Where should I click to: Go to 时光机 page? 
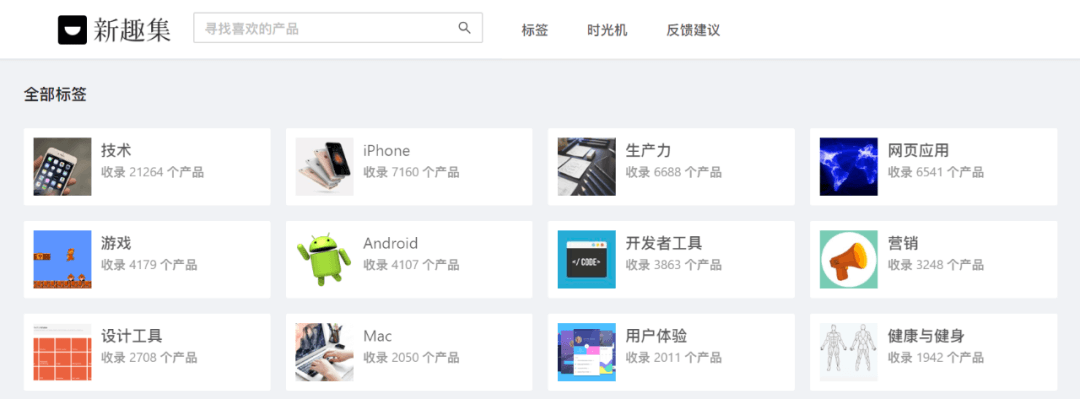pyautogui.click(x=608, y=30)
